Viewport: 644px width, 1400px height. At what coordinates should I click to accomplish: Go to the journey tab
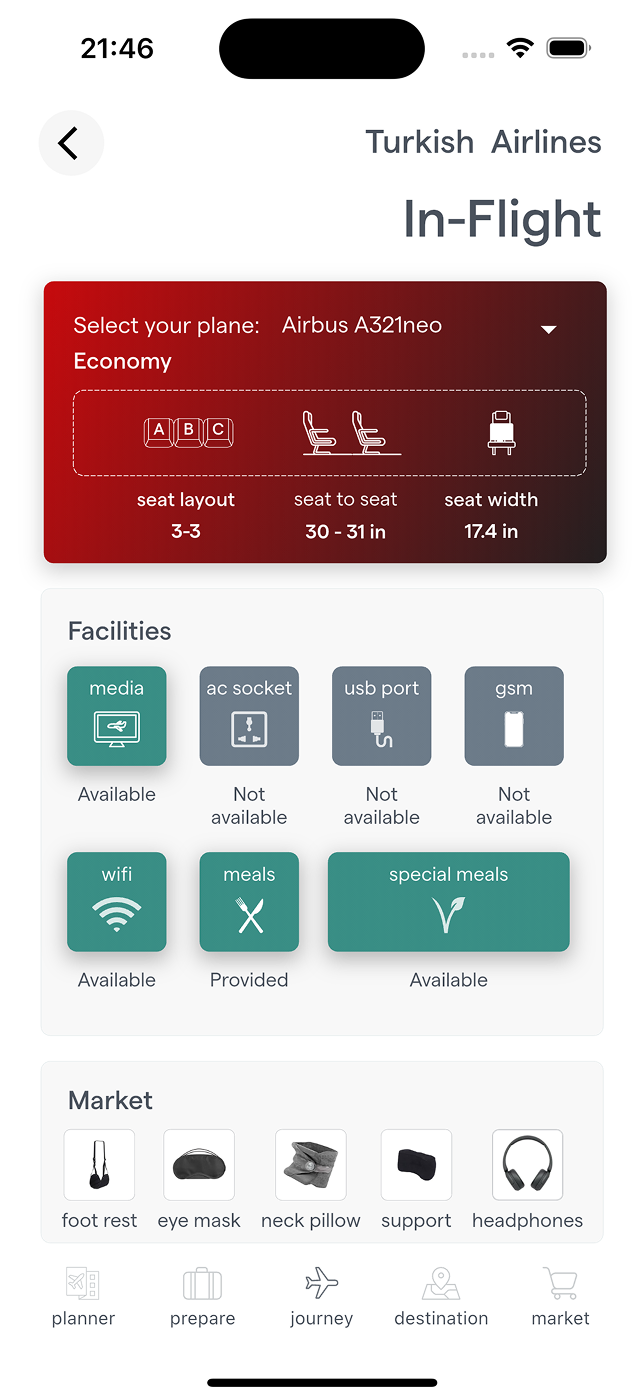click(x=321, y=1296)
